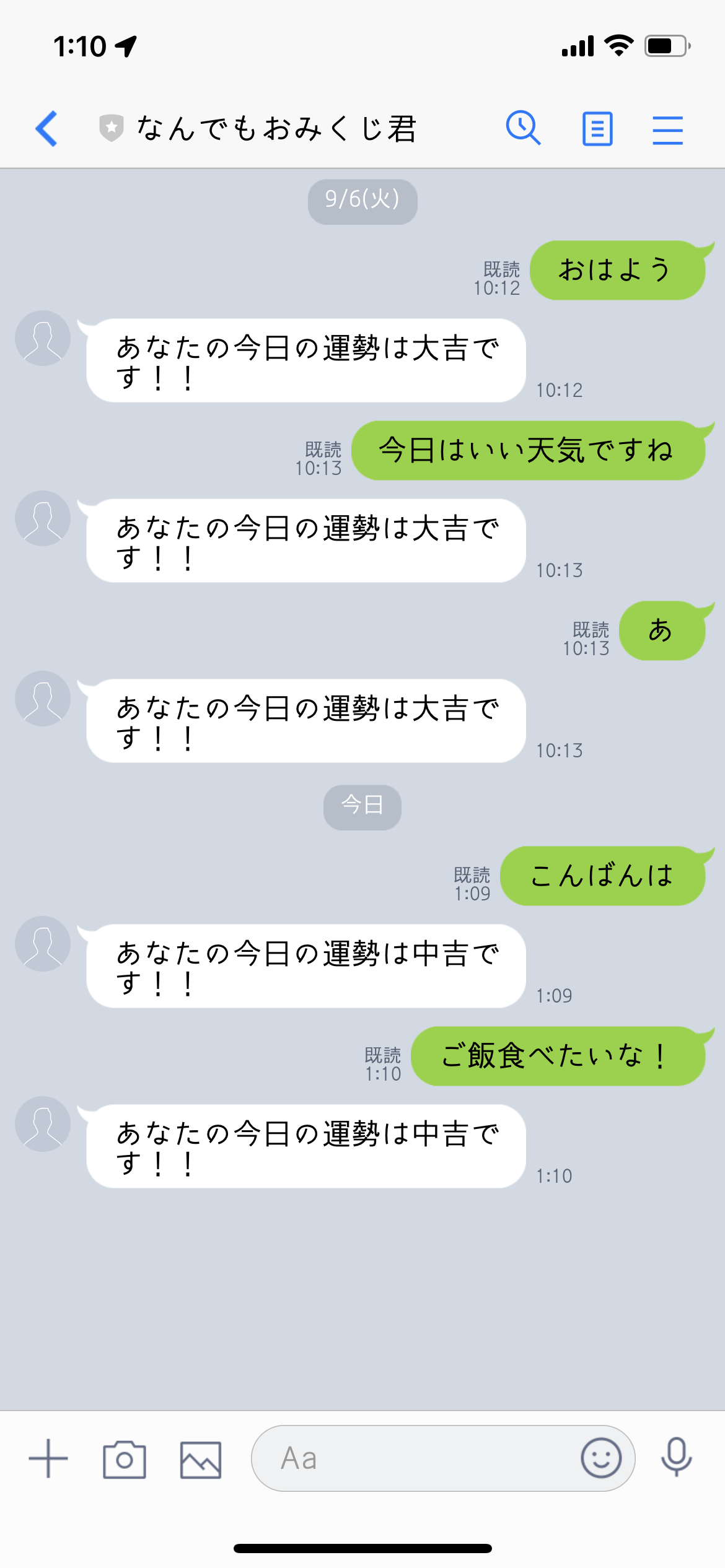Open the photo gallery picker

(201, 1460)
